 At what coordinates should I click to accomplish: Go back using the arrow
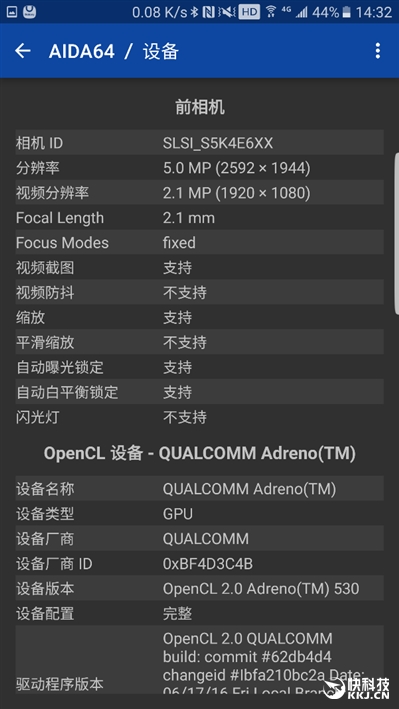[x=23, y=51]
